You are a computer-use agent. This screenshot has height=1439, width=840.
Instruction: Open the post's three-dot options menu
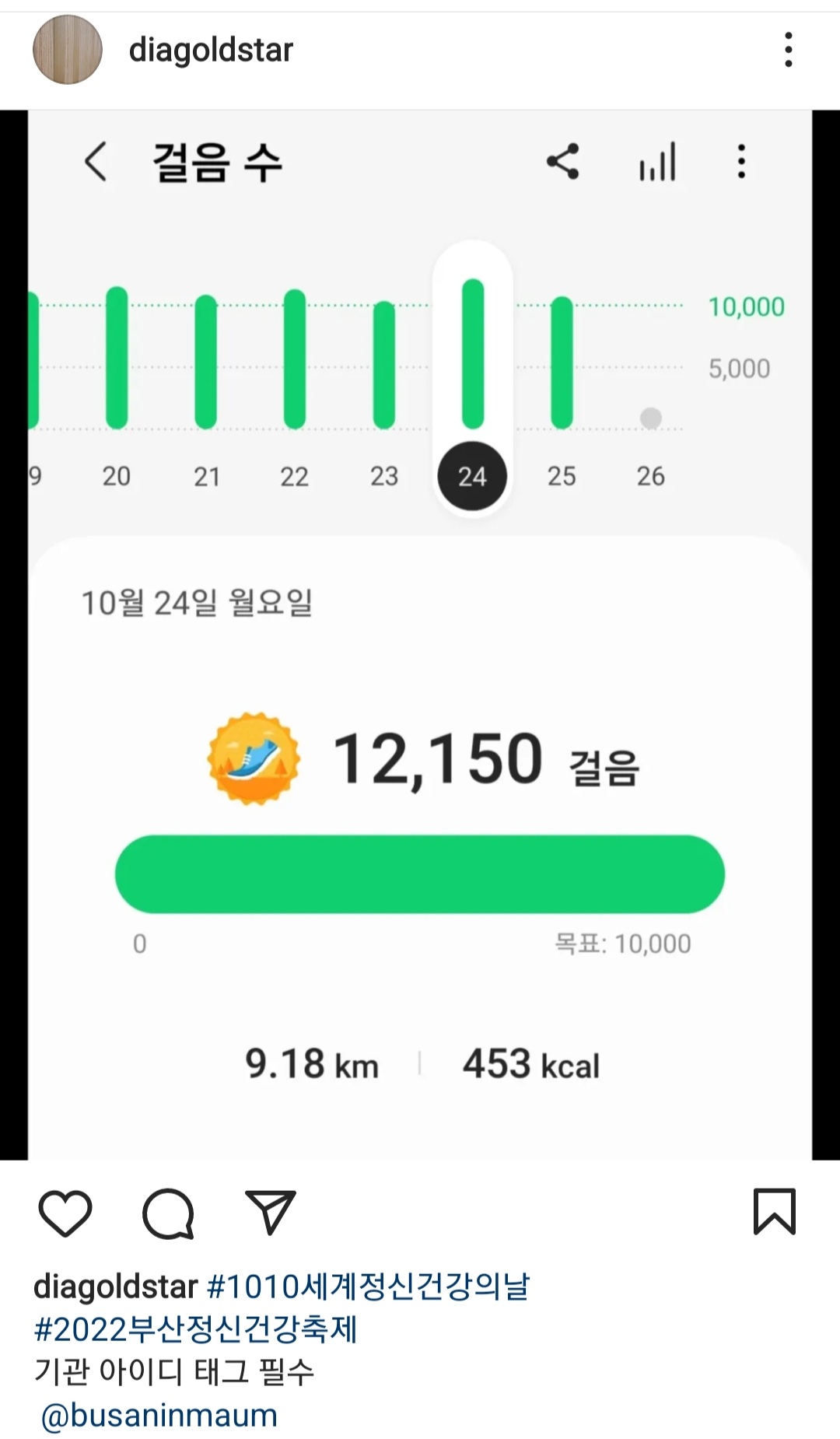pos(788,50)
